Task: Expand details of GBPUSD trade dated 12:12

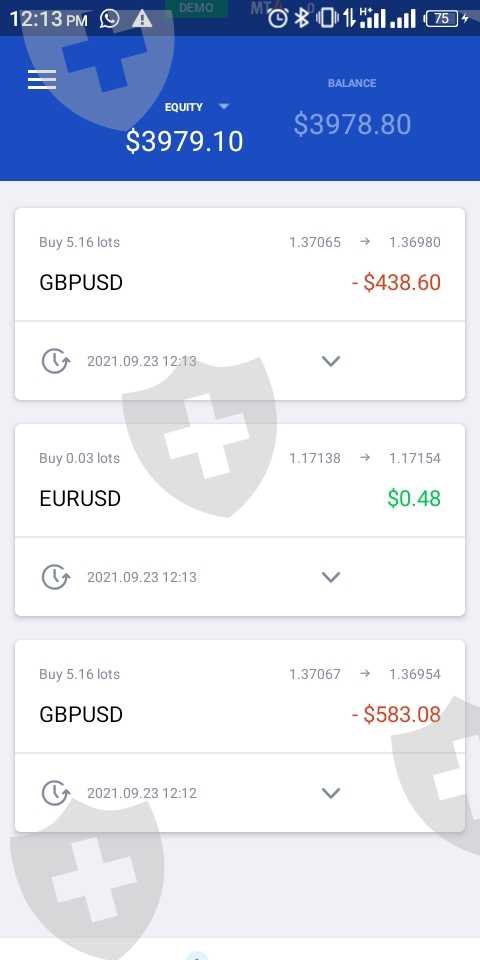Action: [x=331, y=793]
